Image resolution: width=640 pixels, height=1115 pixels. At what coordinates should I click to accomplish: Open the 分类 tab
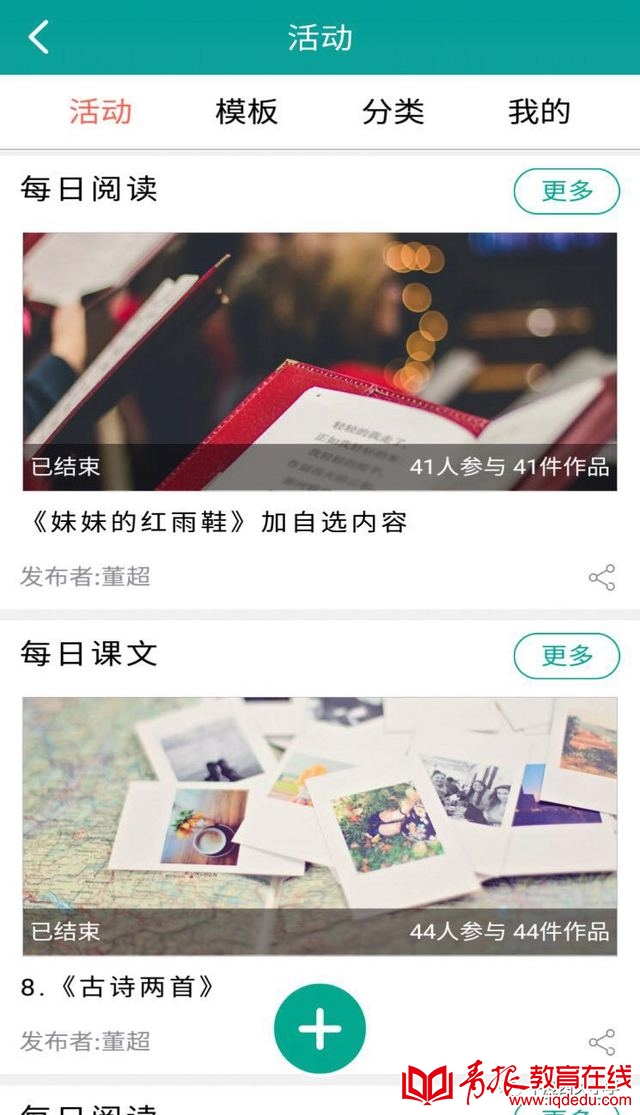393,111
